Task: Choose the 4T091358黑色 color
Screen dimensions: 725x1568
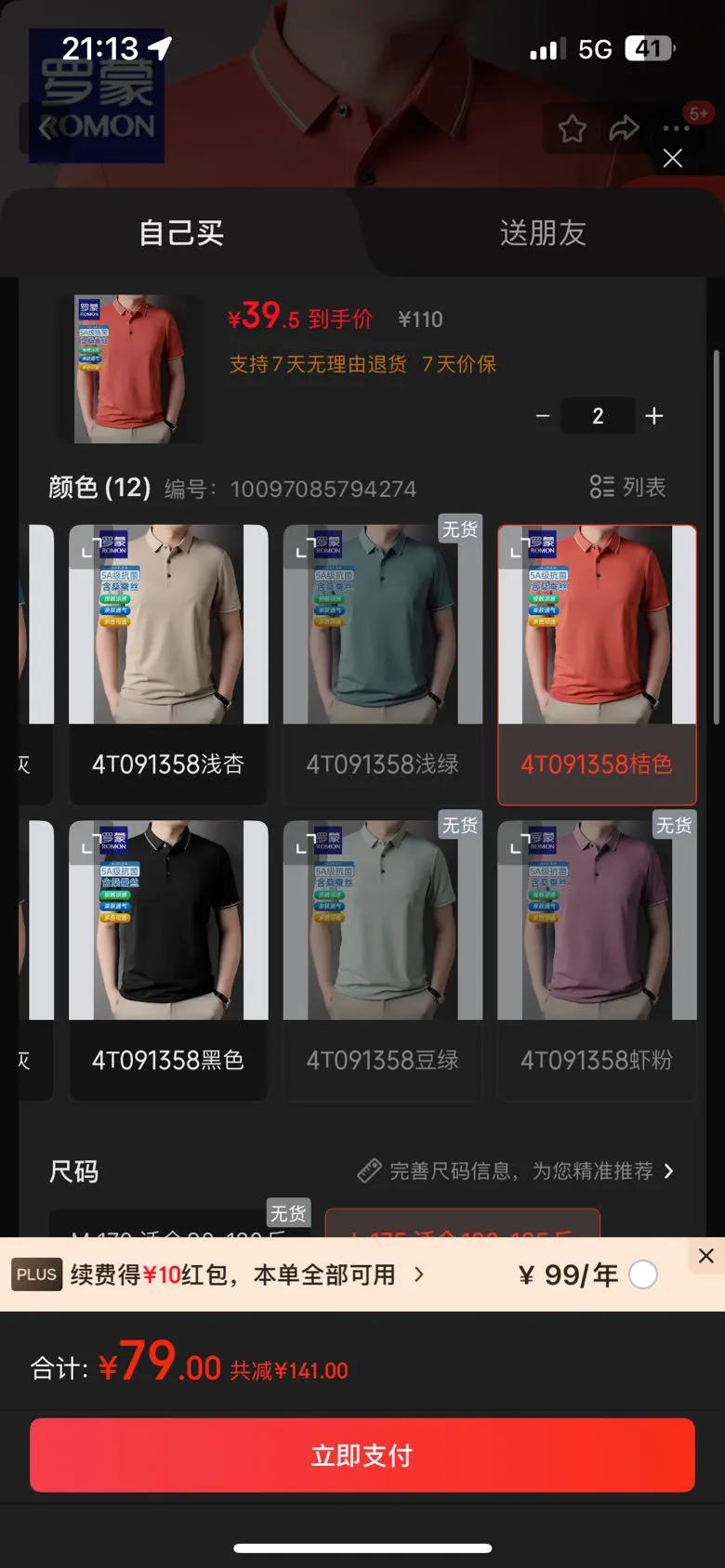Action: click(x=168, y=960)
